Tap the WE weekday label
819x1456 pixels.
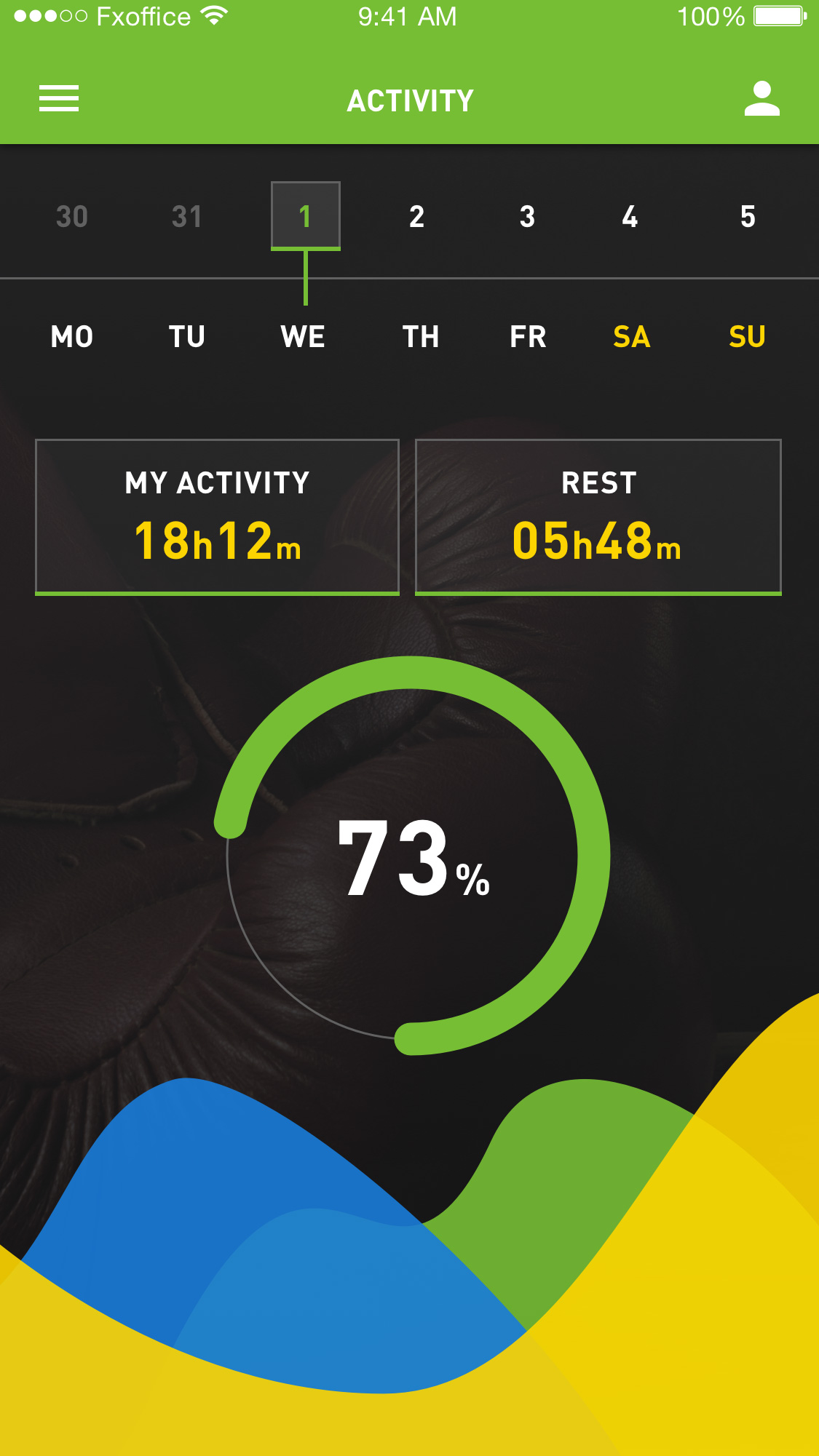tap(304, 336)
